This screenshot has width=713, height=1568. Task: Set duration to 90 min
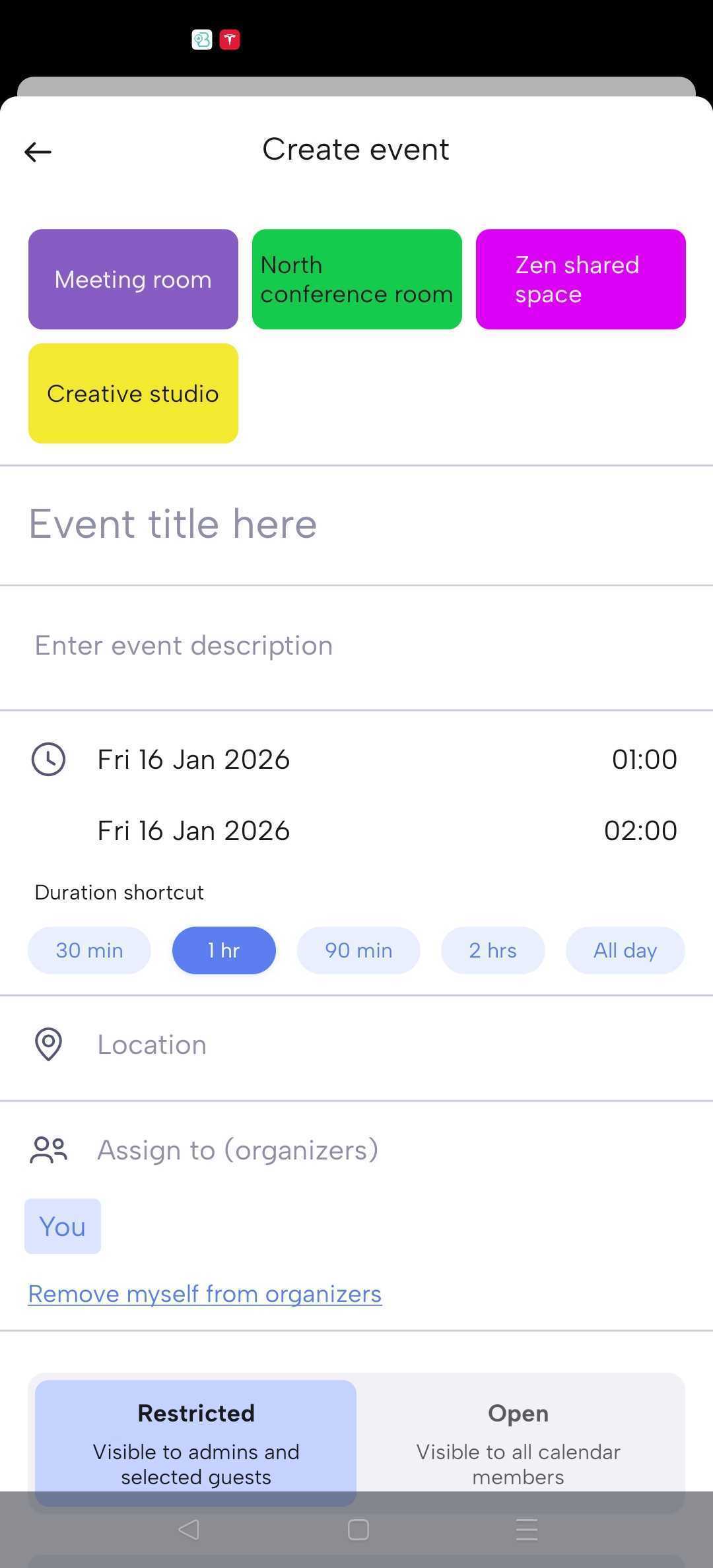pos(358,950)
